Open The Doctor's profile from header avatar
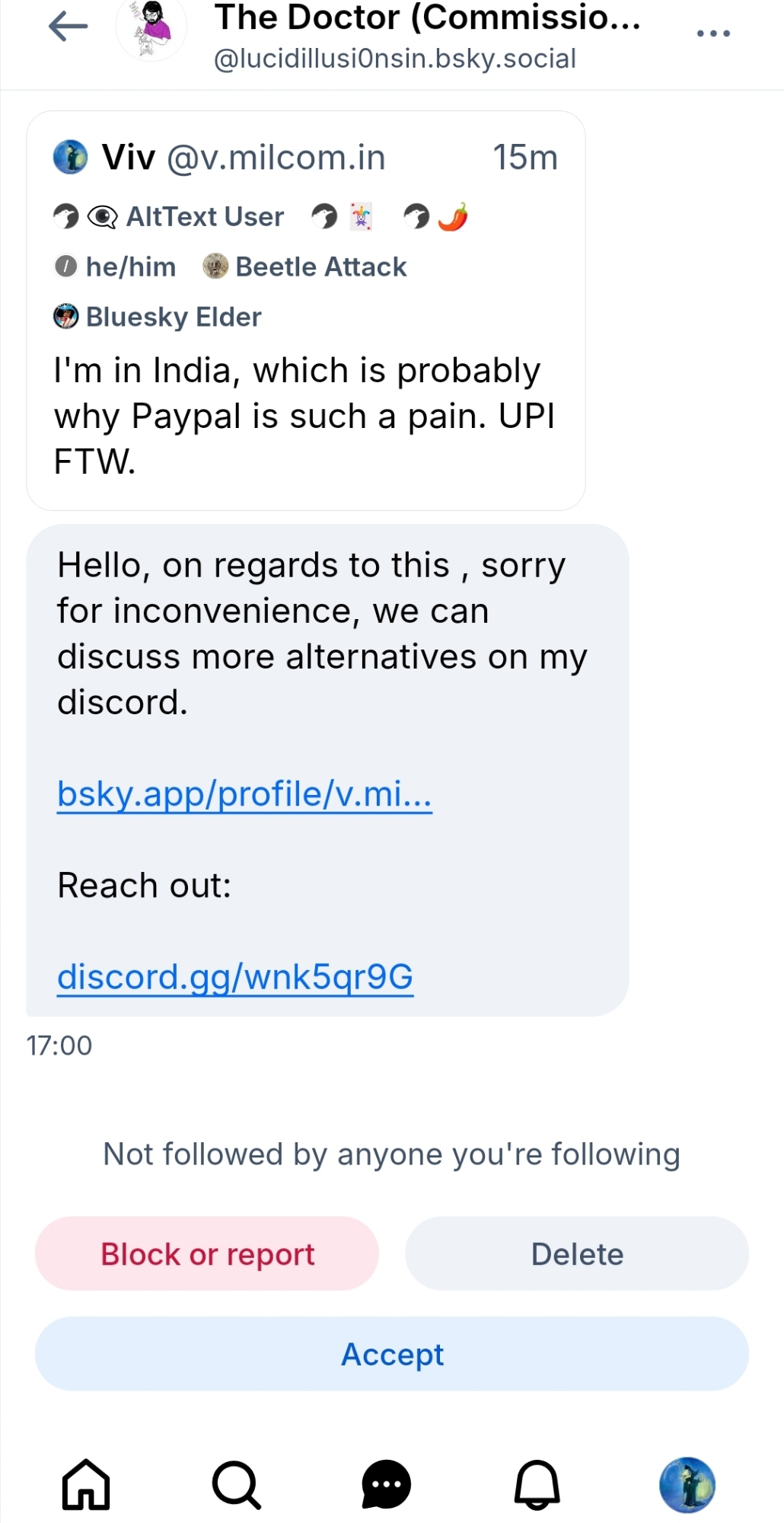784x1523 pixels. coord(151,29)
